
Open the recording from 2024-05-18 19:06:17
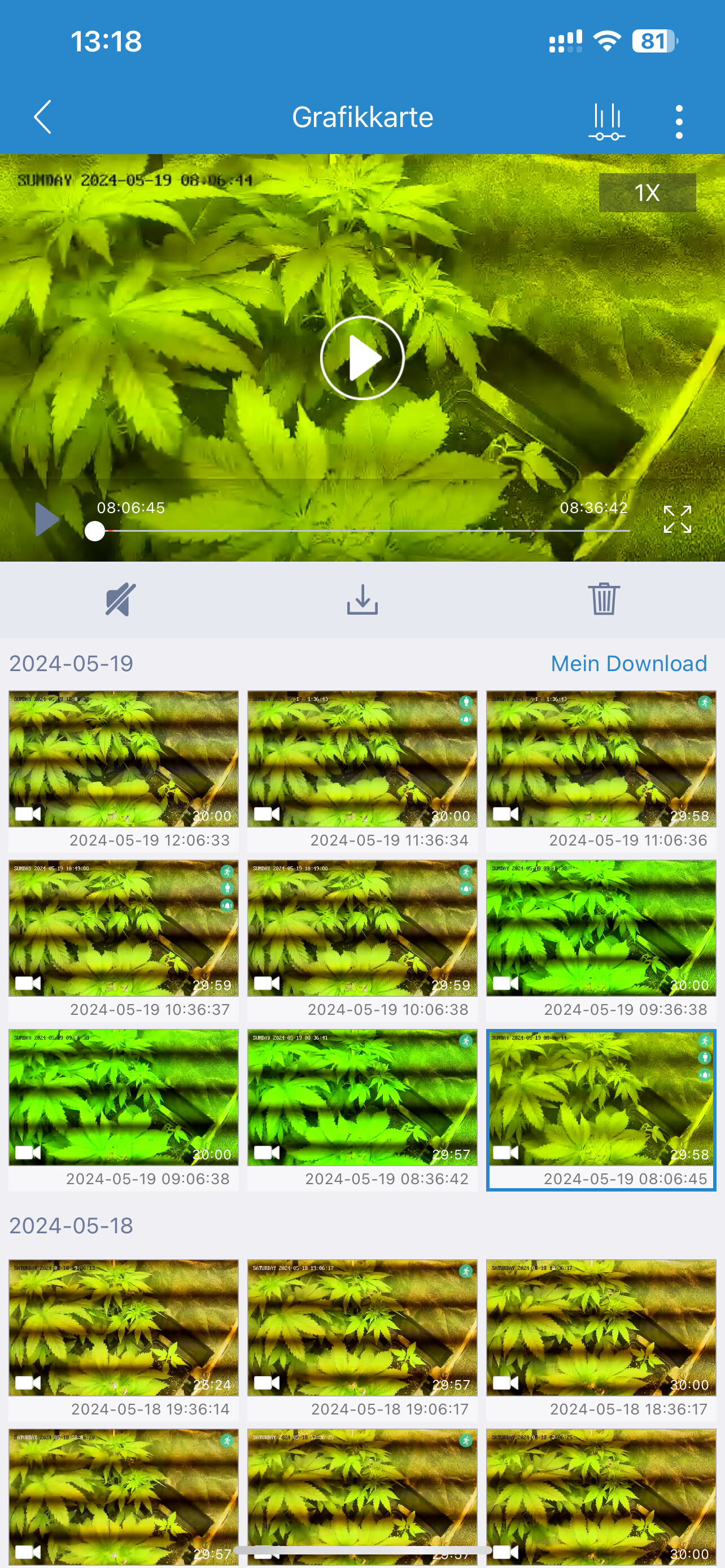[x=362, y=1327]
